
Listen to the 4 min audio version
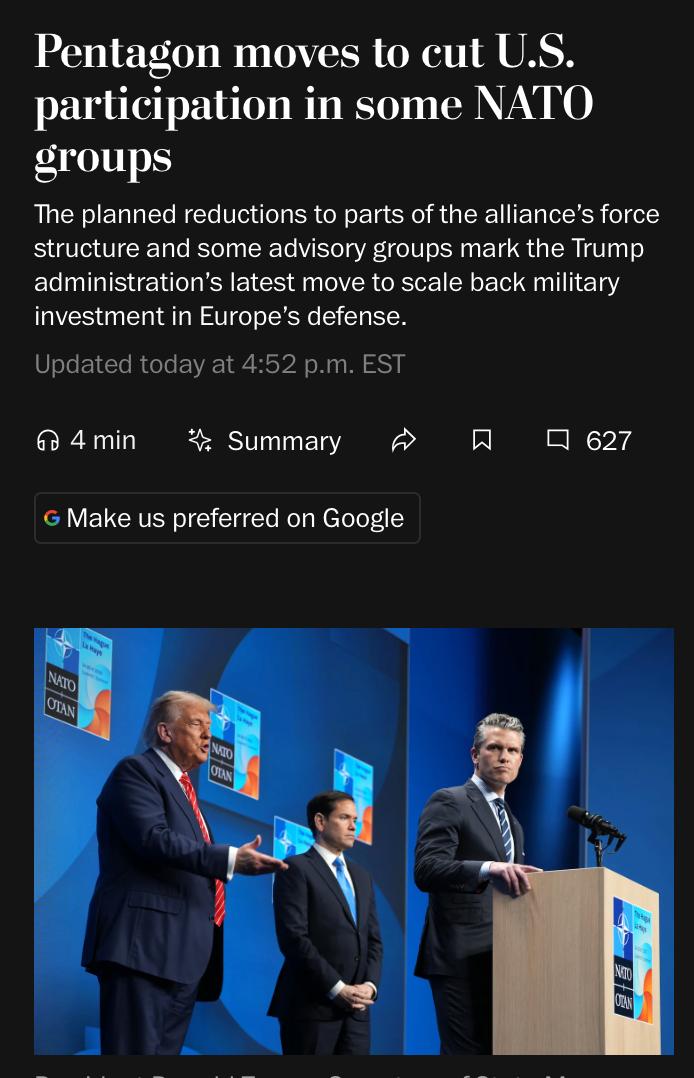click(x=85, y=440)
